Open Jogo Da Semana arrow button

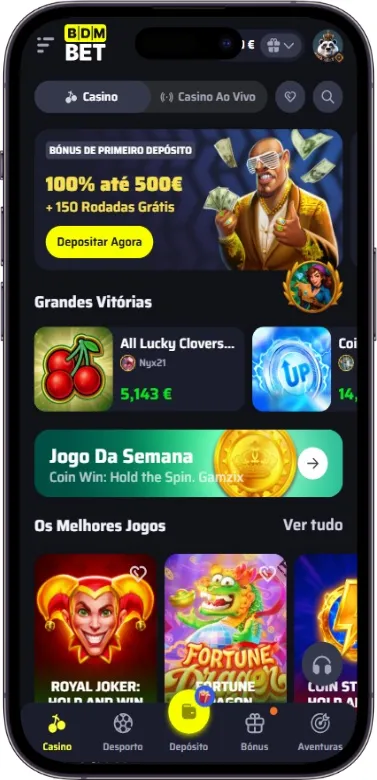pos(313,464)
